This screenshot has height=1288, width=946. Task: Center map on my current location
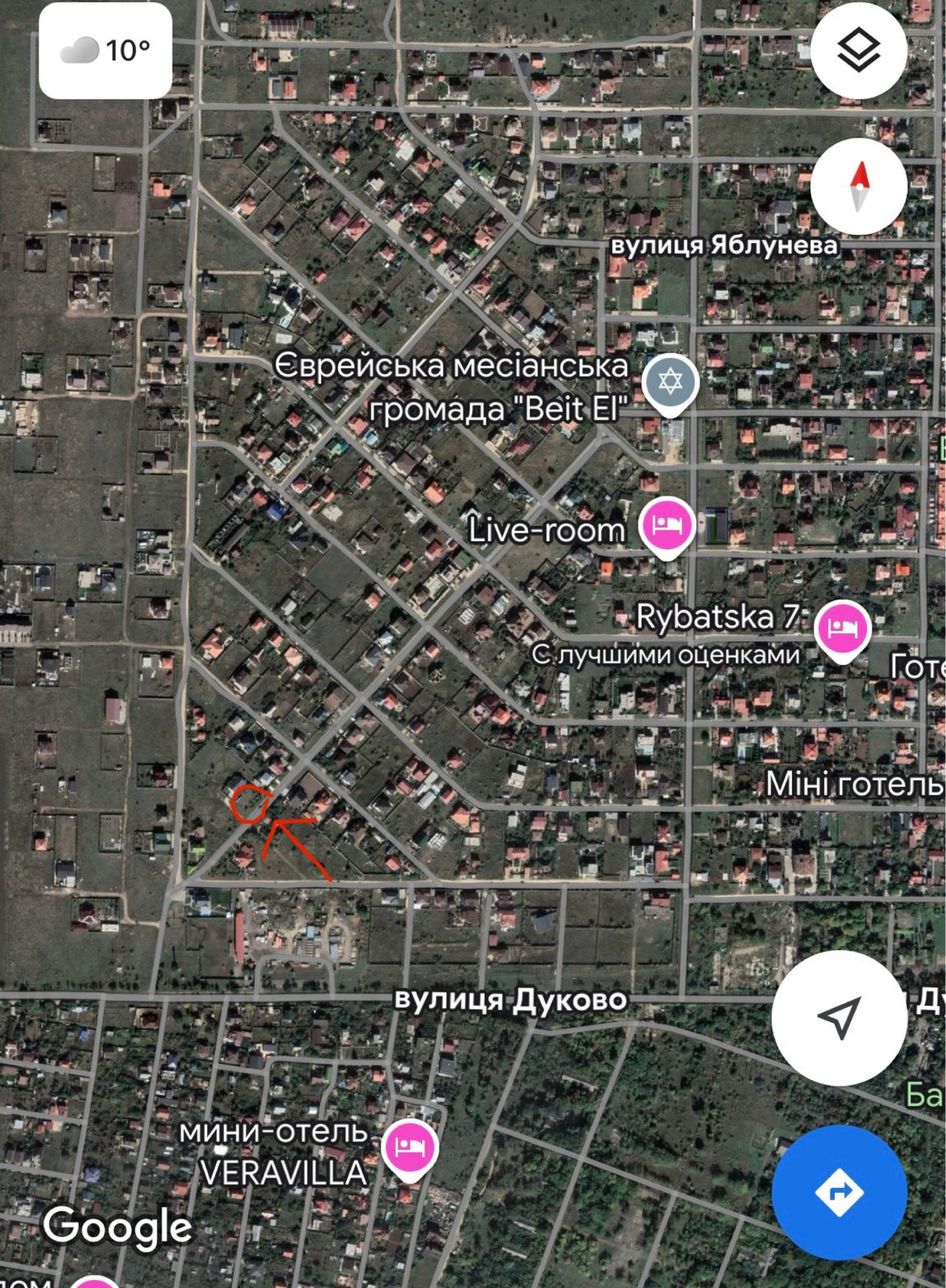click(x=839, y=1018)
